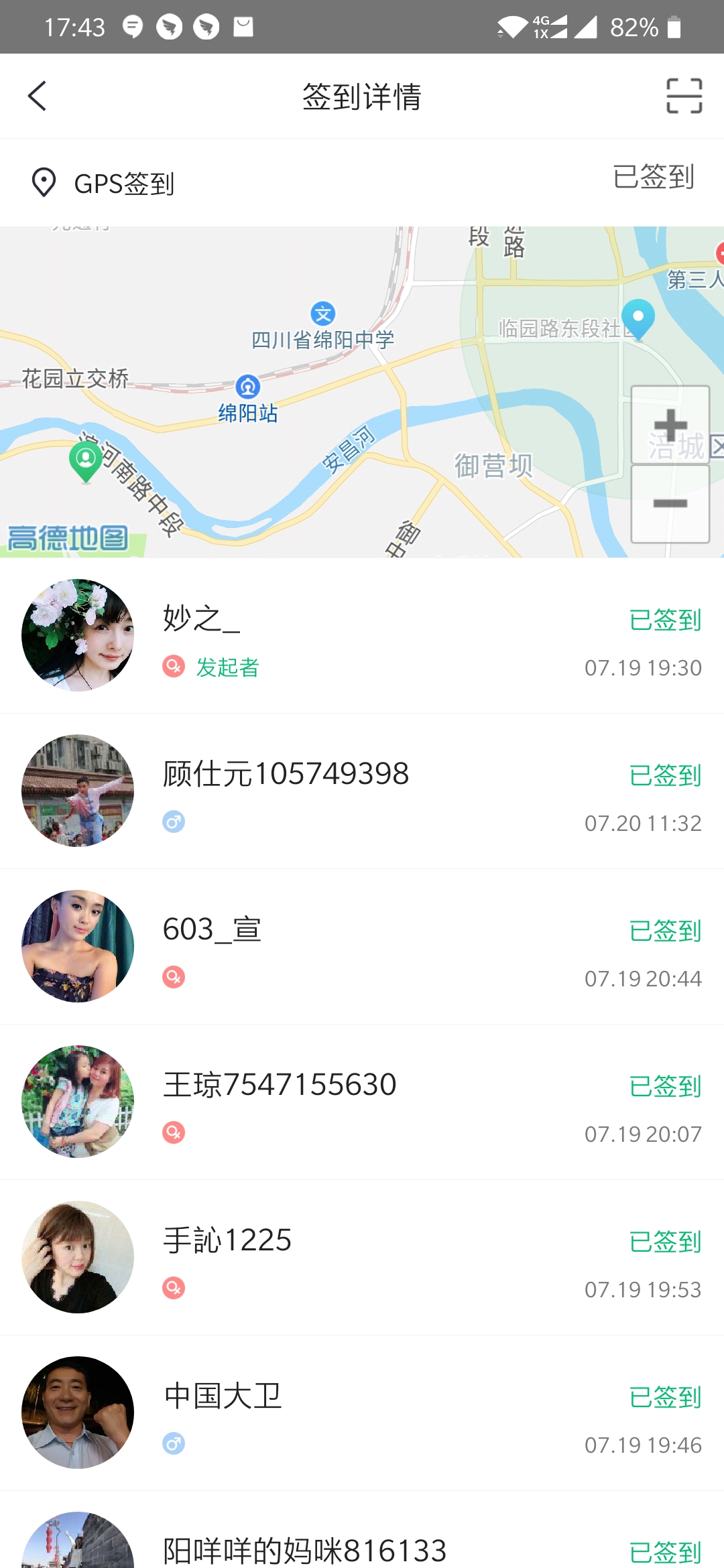Select 603_宣 in the list
Viewport: 724px width, 1568px height.
[362, 946]
